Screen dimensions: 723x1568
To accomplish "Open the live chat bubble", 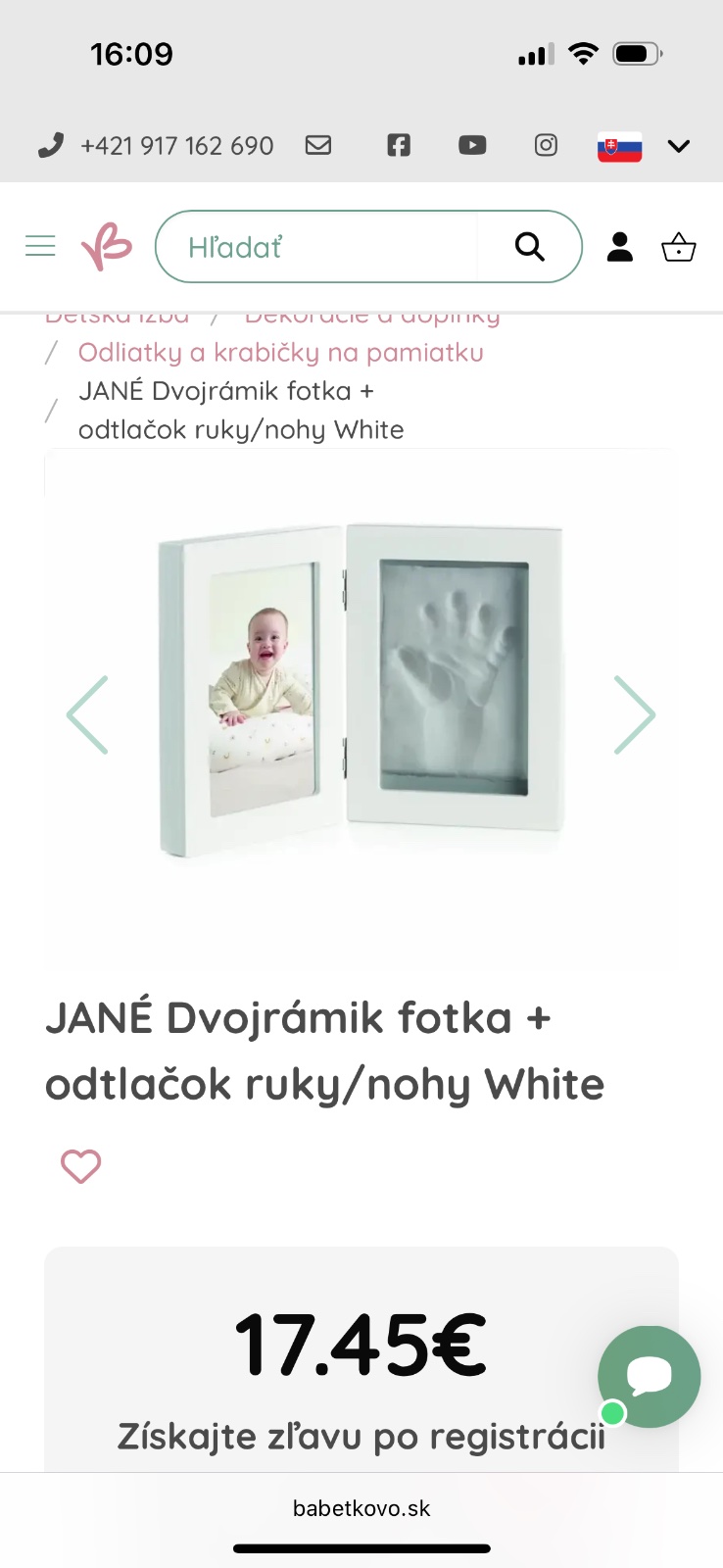I will (649, 1376).
